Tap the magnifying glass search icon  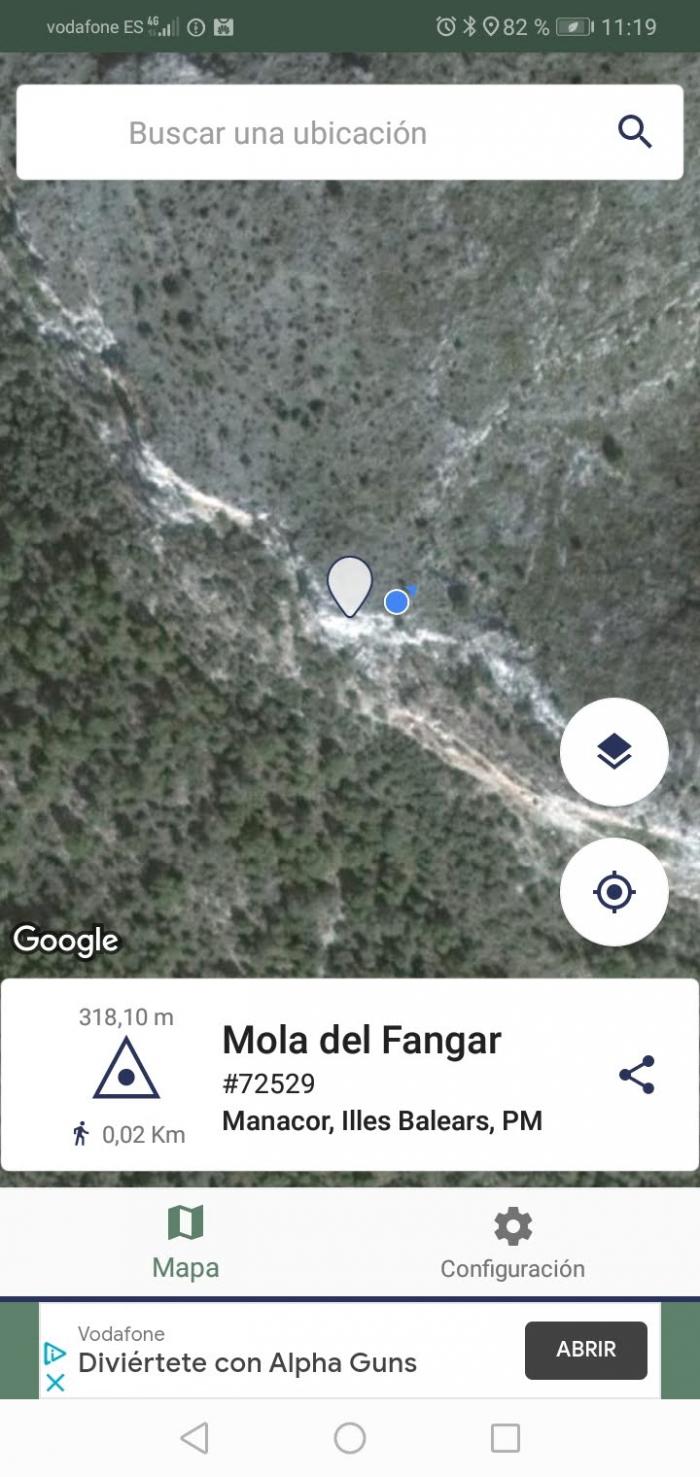pyautogui.click(x=635, y=132)
